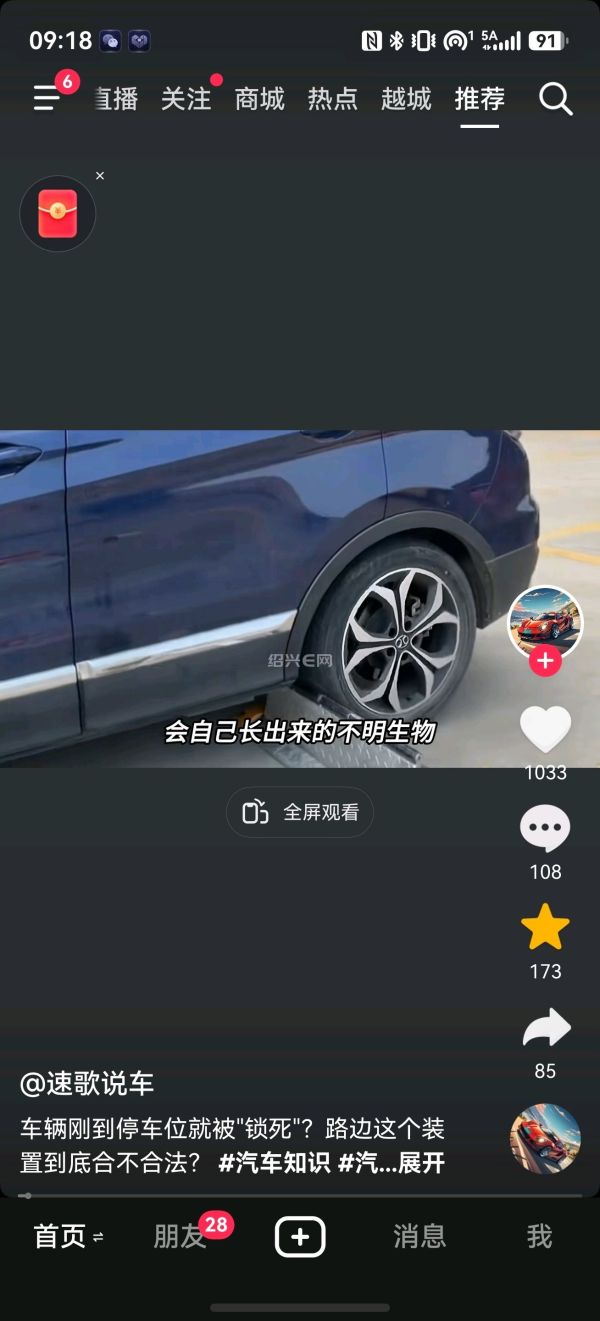Like this video with the heart

click(545, 729)
